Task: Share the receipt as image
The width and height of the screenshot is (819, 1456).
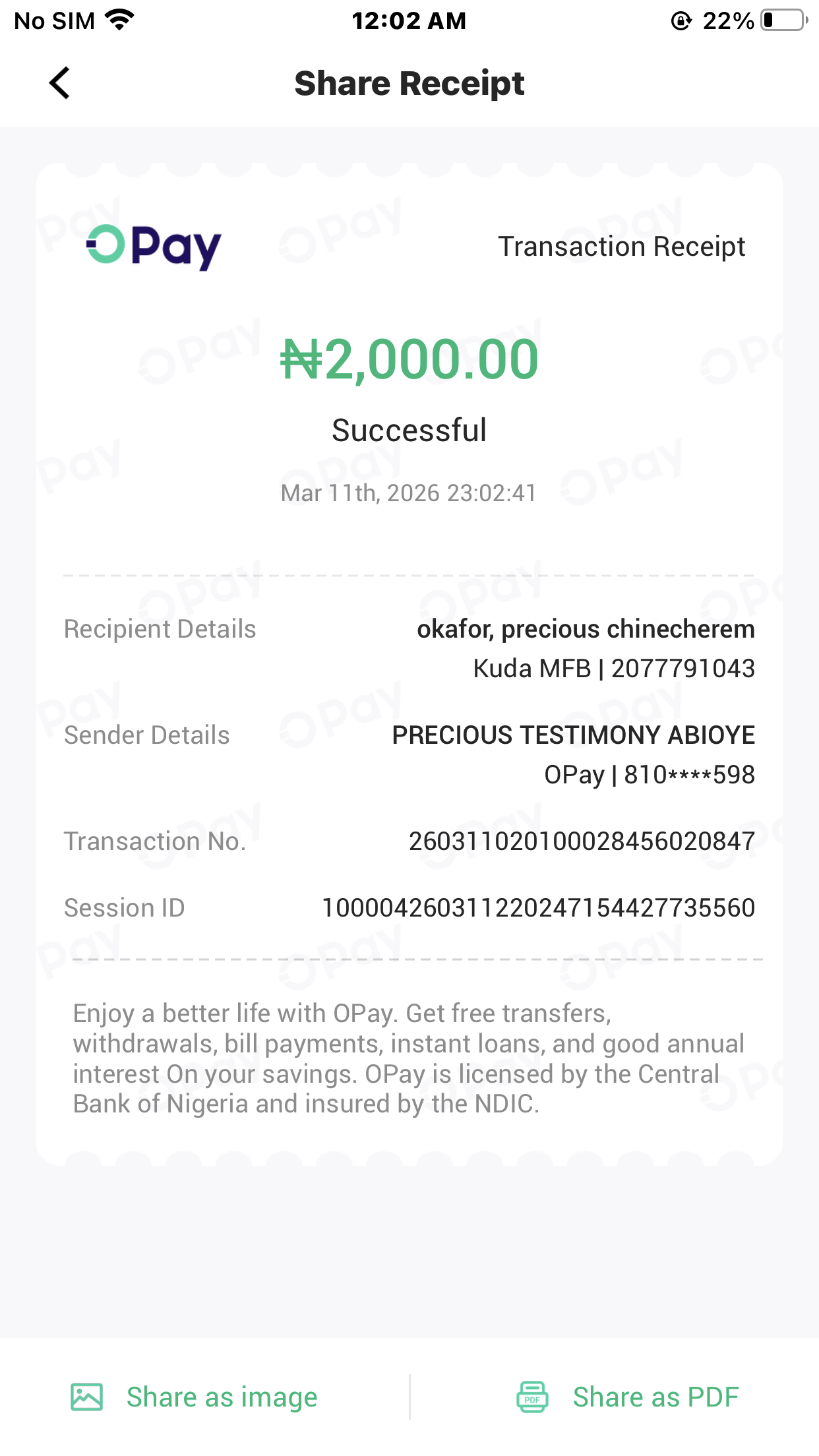Action: pos(195,1397)
